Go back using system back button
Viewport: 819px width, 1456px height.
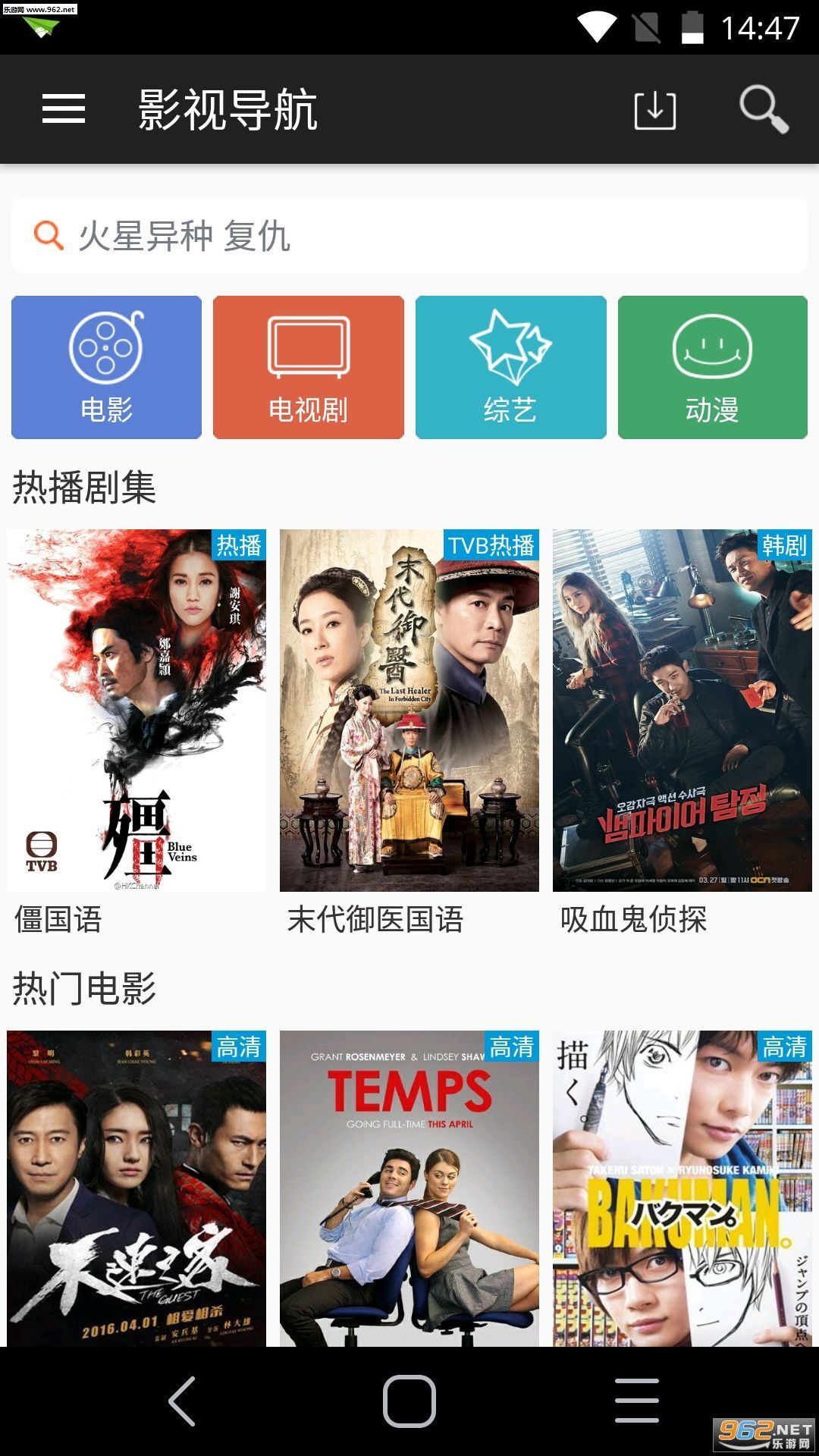[x=182, y=1401]
